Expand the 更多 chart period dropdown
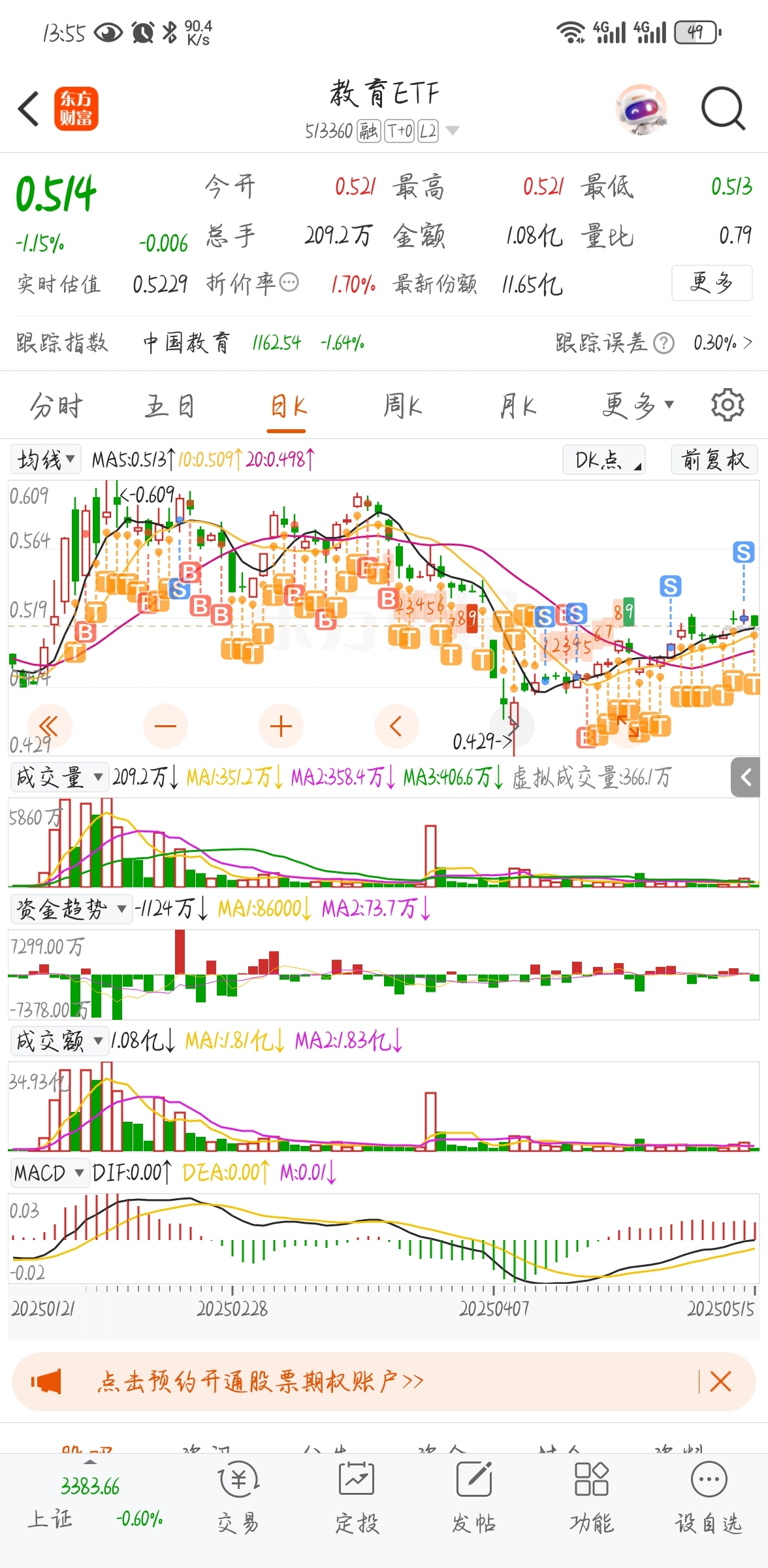The height and width of the screenshot is (1568, 768). (637, 406)
